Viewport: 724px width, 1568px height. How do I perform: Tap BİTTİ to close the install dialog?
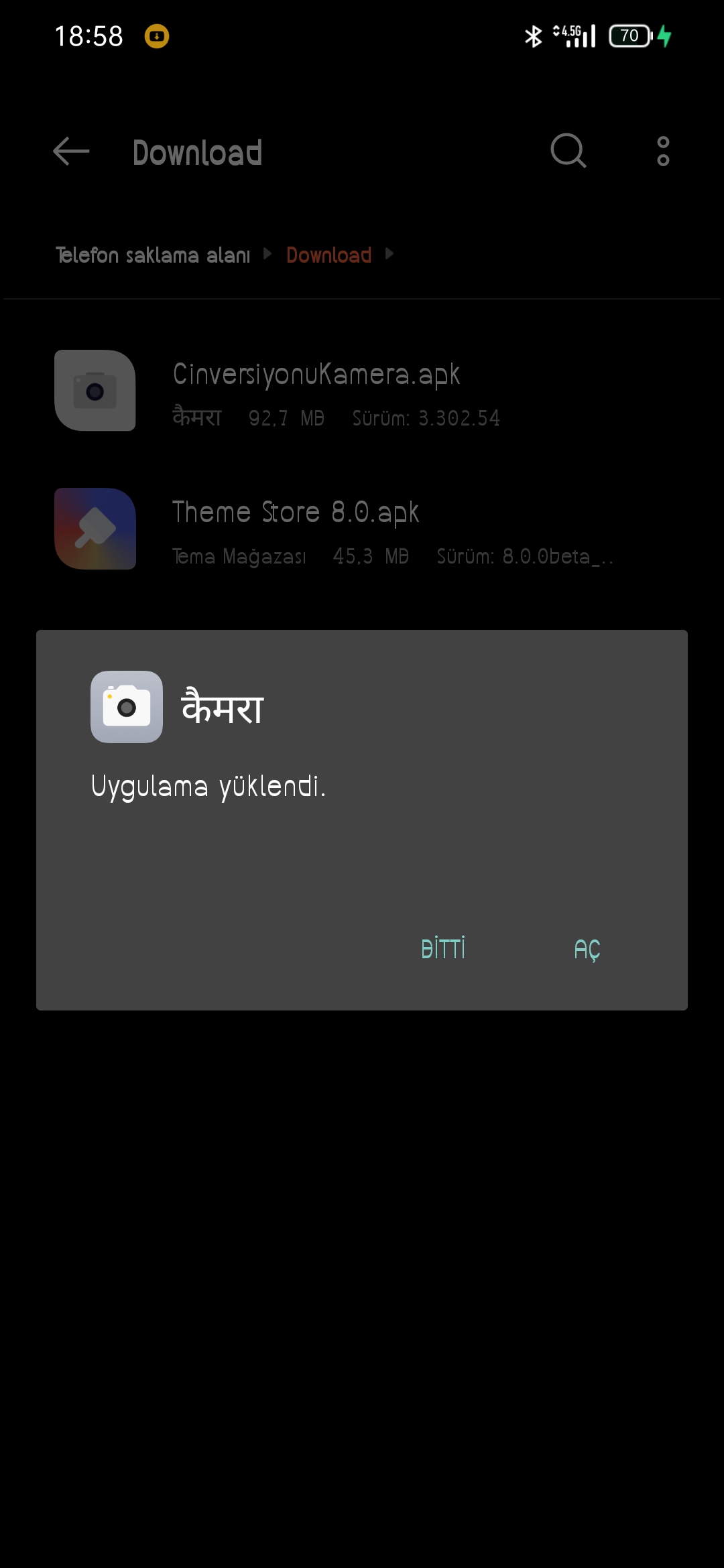pos(443,948)
